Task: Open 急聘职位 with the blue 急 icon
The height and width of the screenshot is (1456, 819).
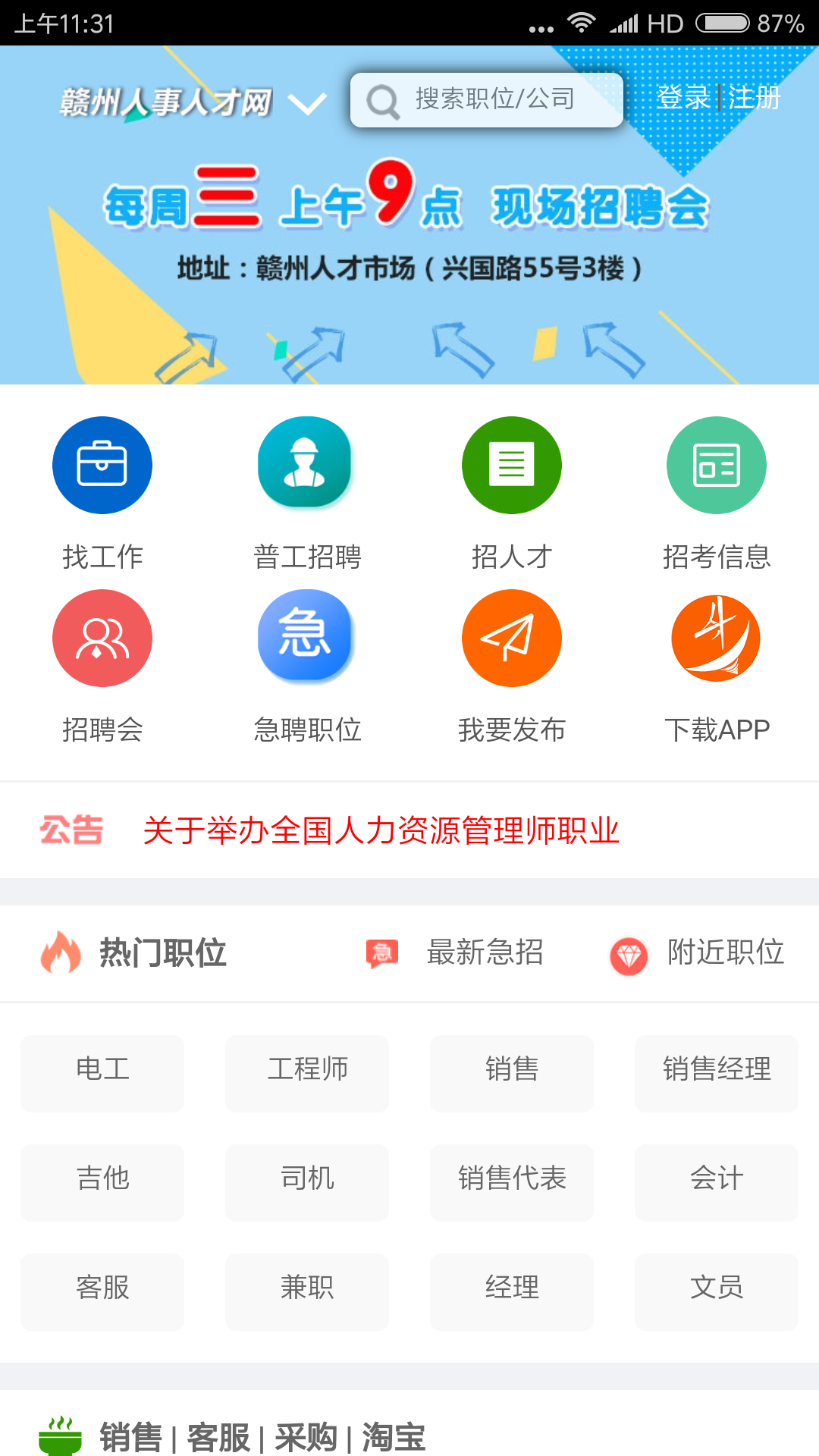Action: [306, 638]
